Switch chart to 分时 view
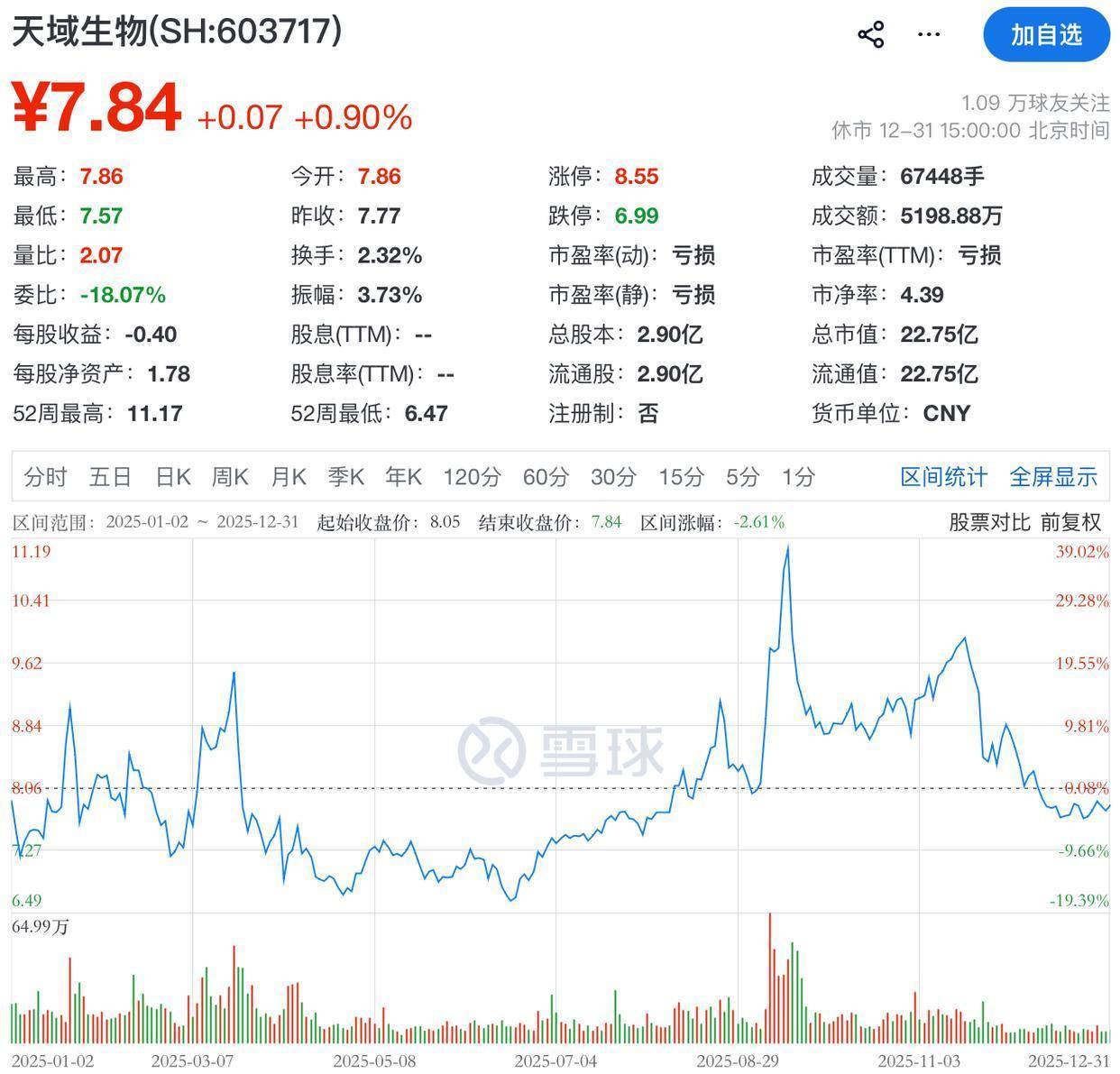This screenshot has width=1120, height=1074. [45, 476]
